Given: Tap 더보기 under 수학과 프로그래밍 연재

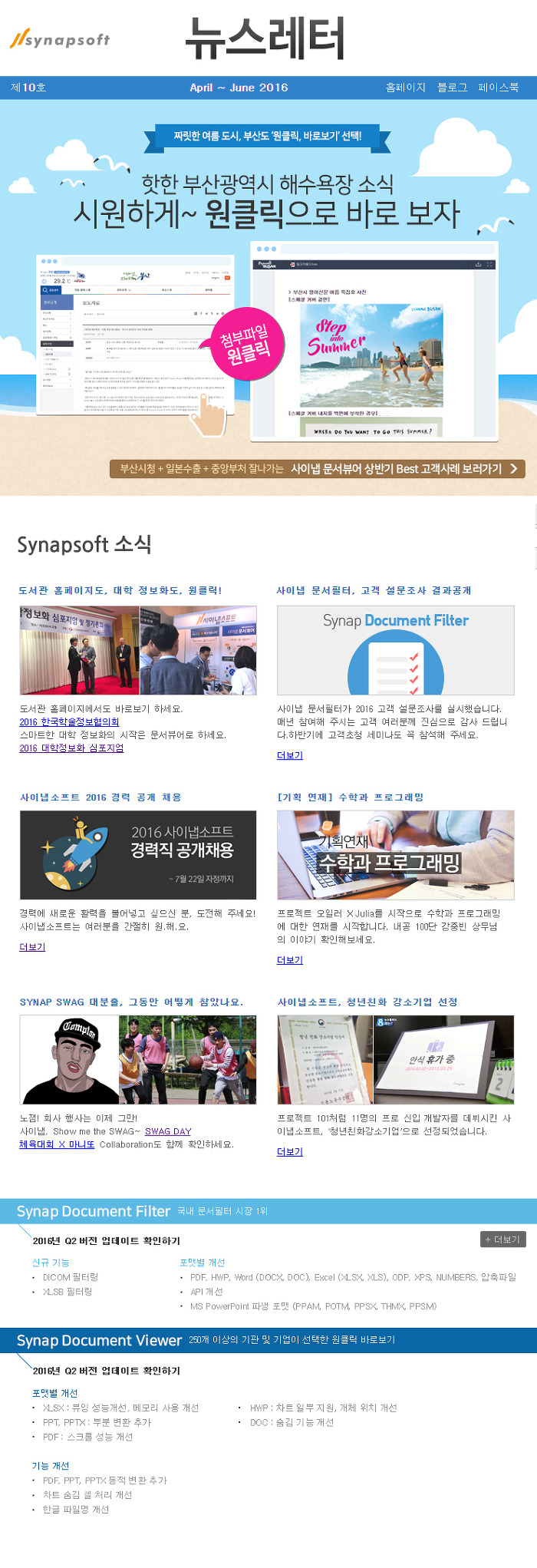Looking at the screenshot, I should [290, 960].
